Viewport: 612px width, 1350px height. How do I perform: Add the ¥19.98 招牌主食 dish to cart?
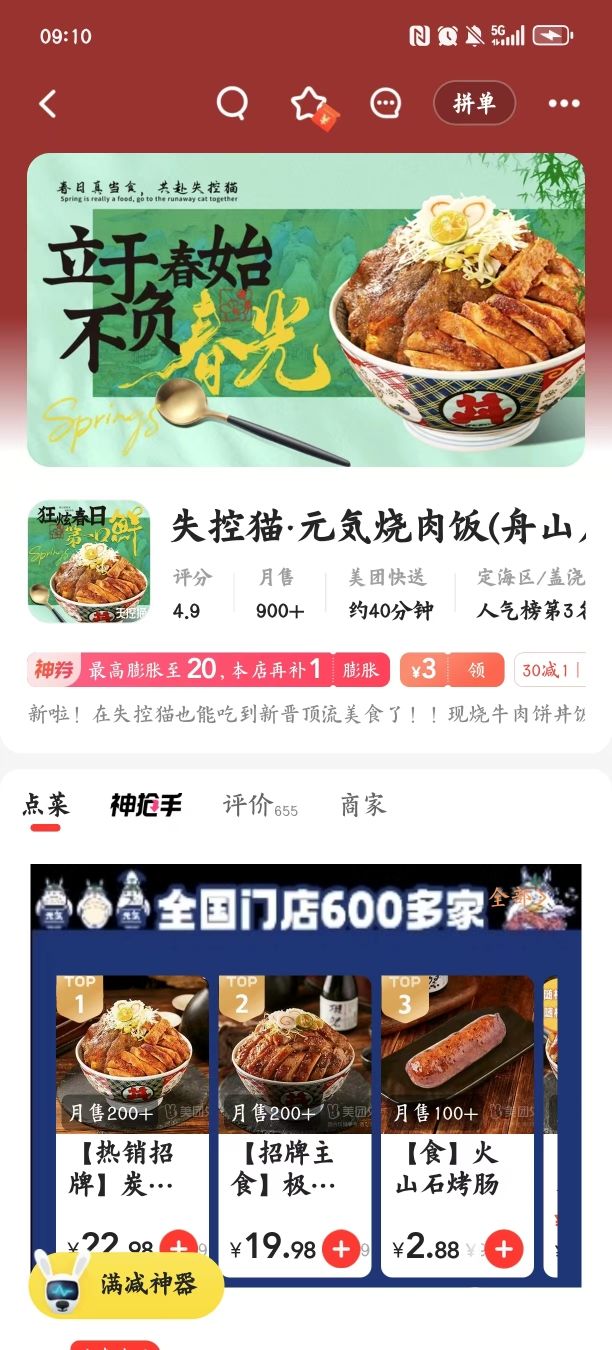[x=341, y=1248]
